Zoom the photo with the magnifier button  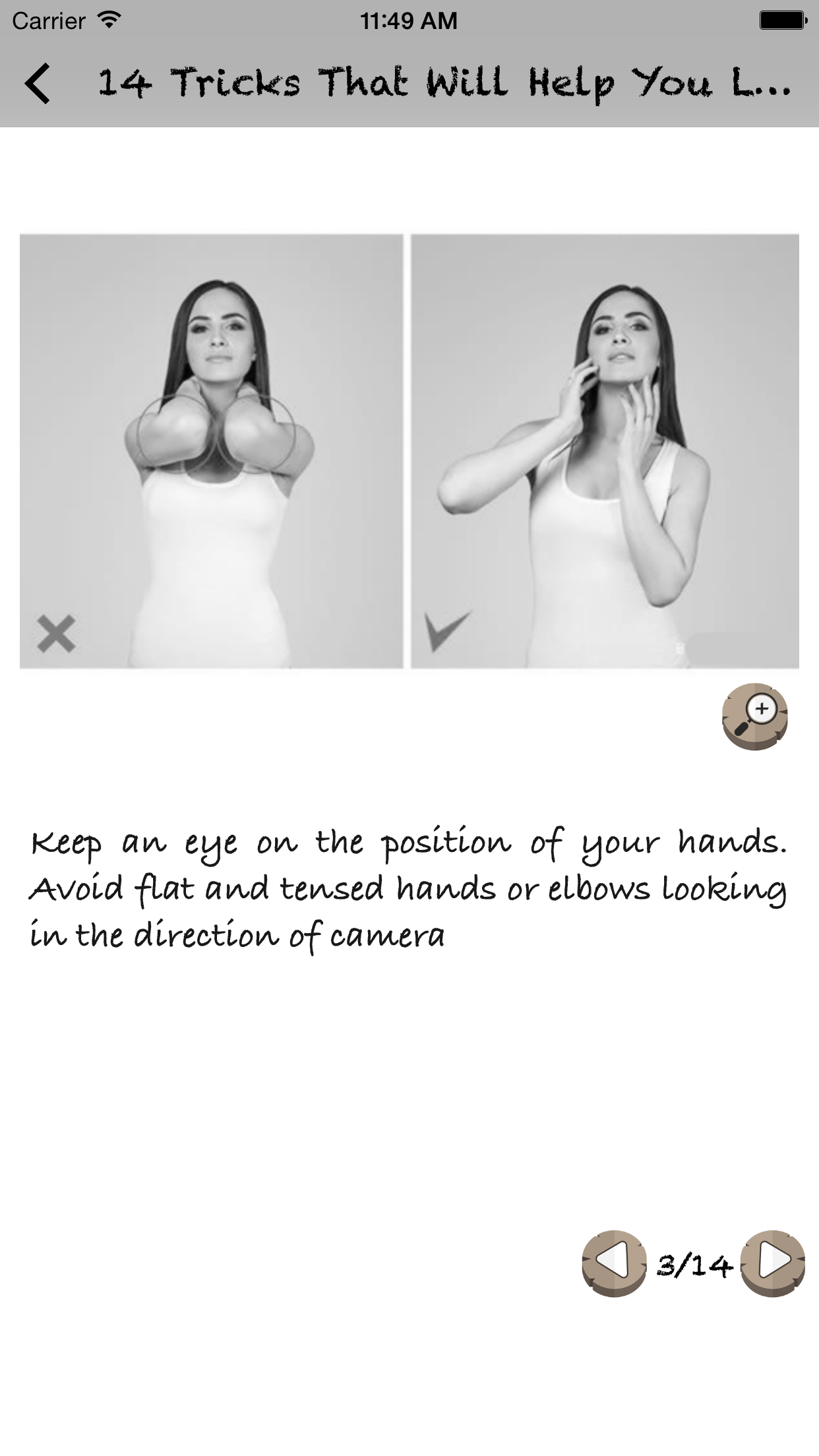click(755, 717)
